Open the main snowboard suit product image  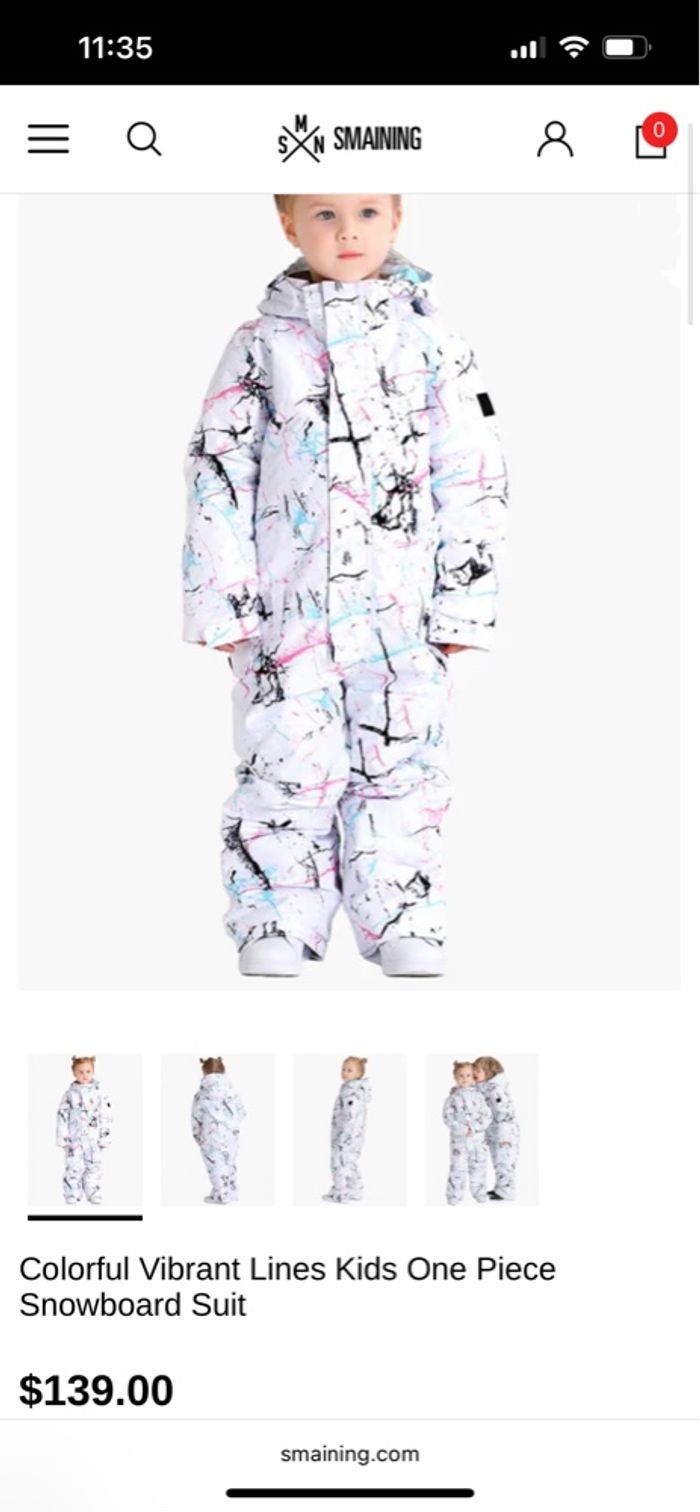click(350, 590)
